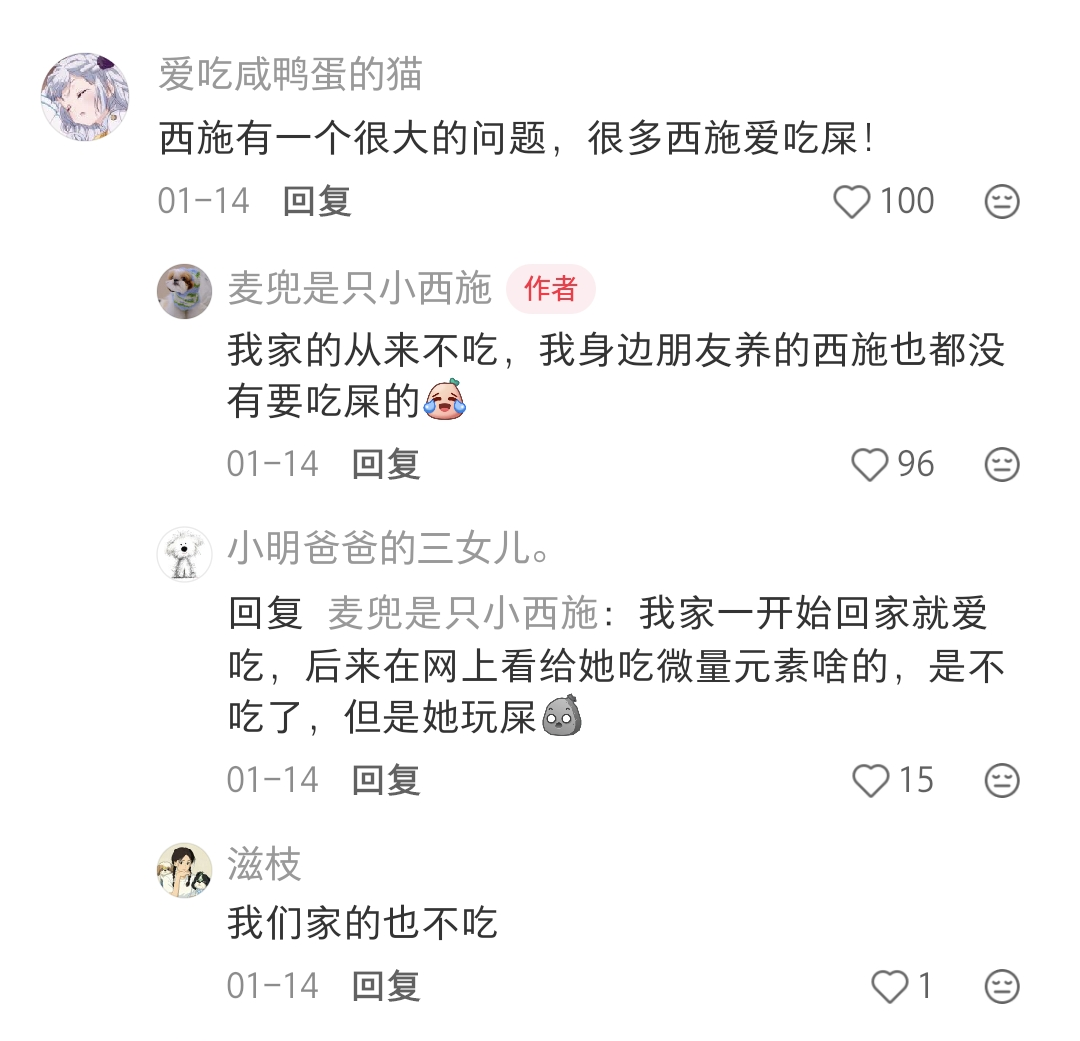Screen dimensions: 1080x1041
Task: Like the author 麦兜是只小西施's reply
Action: 870,465
